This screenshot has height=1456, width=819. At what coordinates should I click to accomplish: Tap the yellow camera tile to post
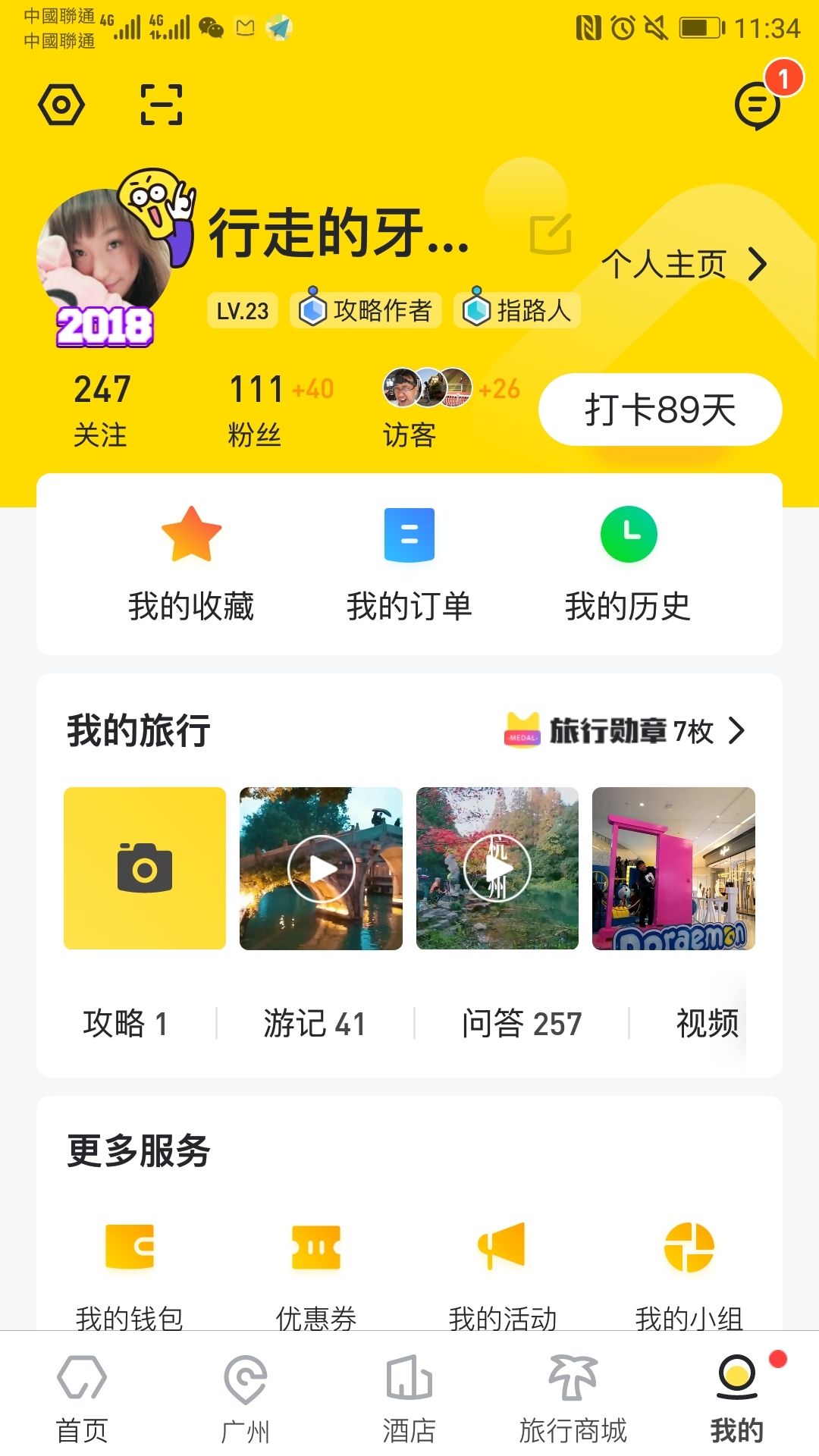145,868
